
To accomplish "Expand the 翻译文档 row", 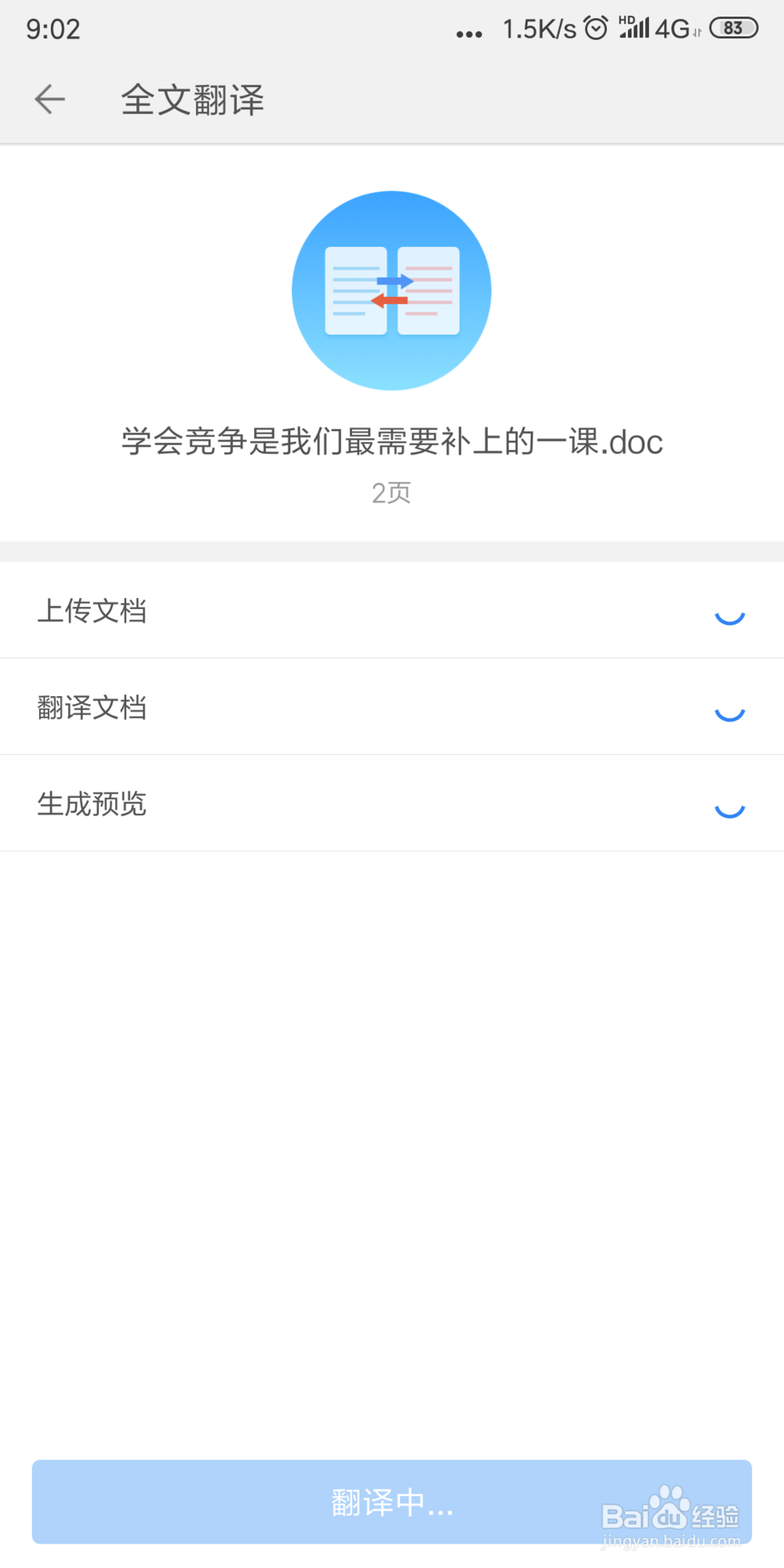I will (392, 707).
